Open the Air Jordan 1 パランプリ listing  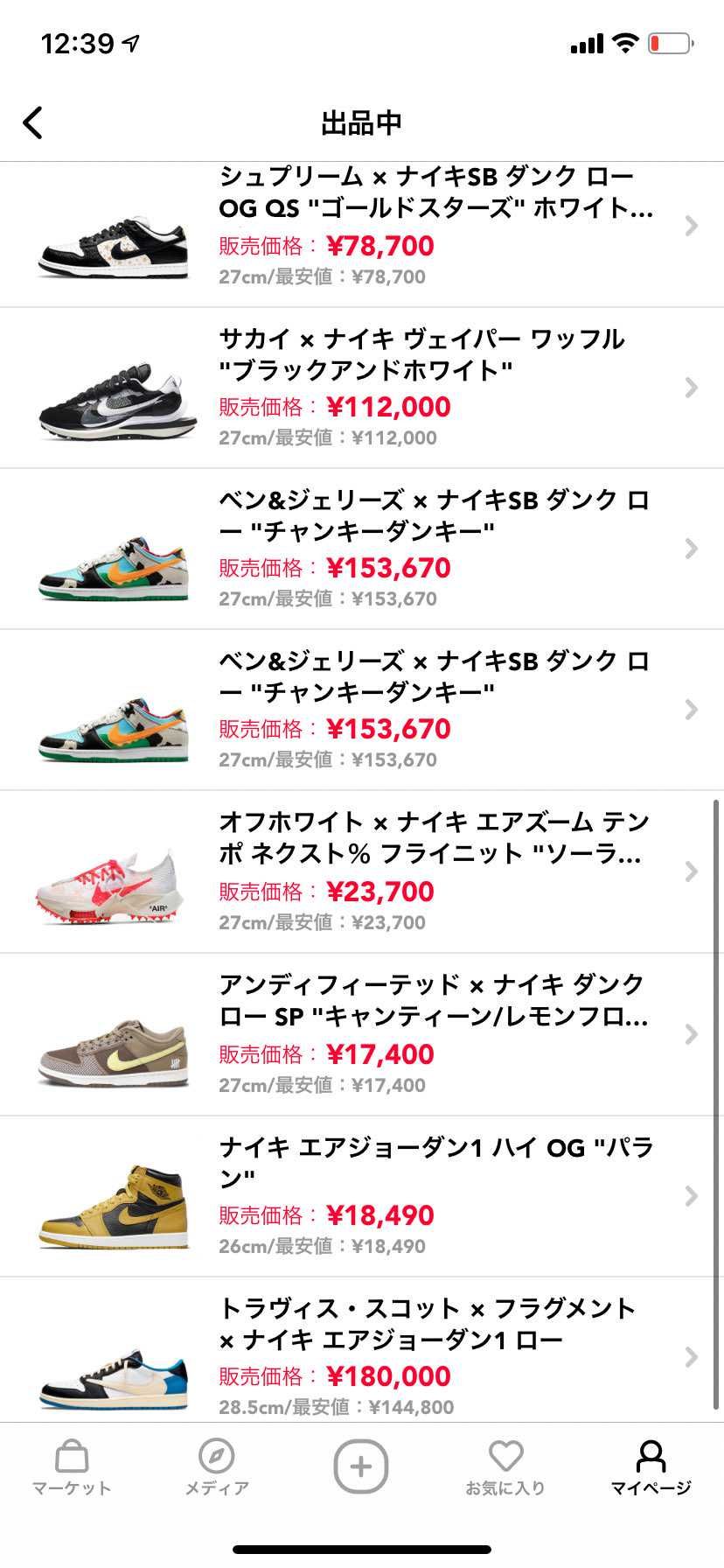362,1194
